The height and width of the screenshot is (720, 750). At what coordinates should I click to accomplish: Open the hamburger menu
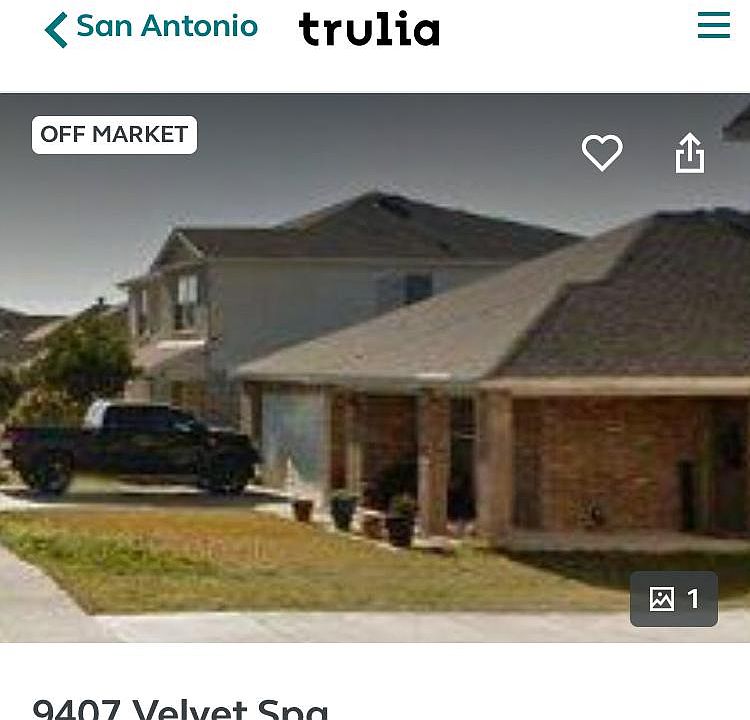[x=713, y=26]
